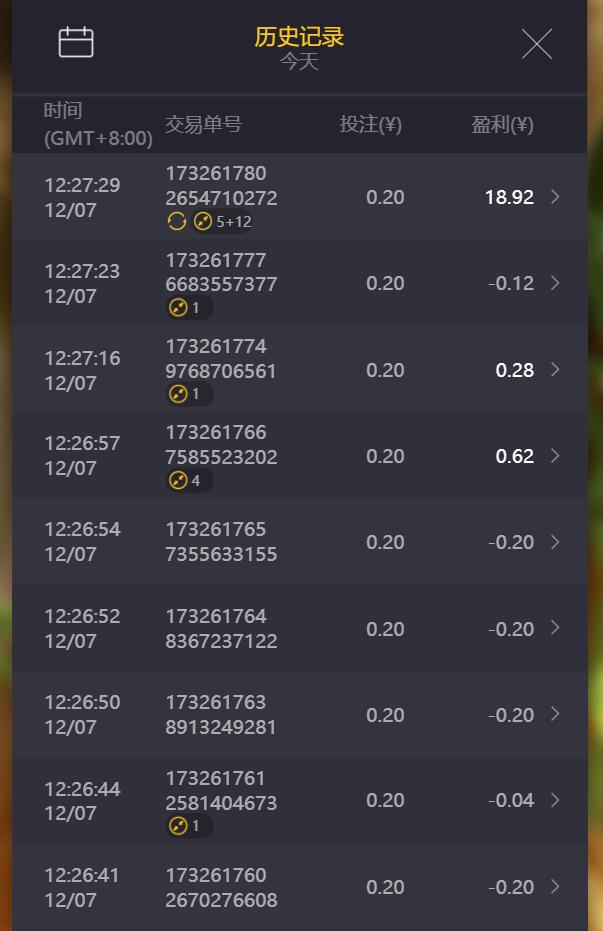Open the 12:27:16 record with 0.28 profit

pyautogui.click(x=300, y=370)
